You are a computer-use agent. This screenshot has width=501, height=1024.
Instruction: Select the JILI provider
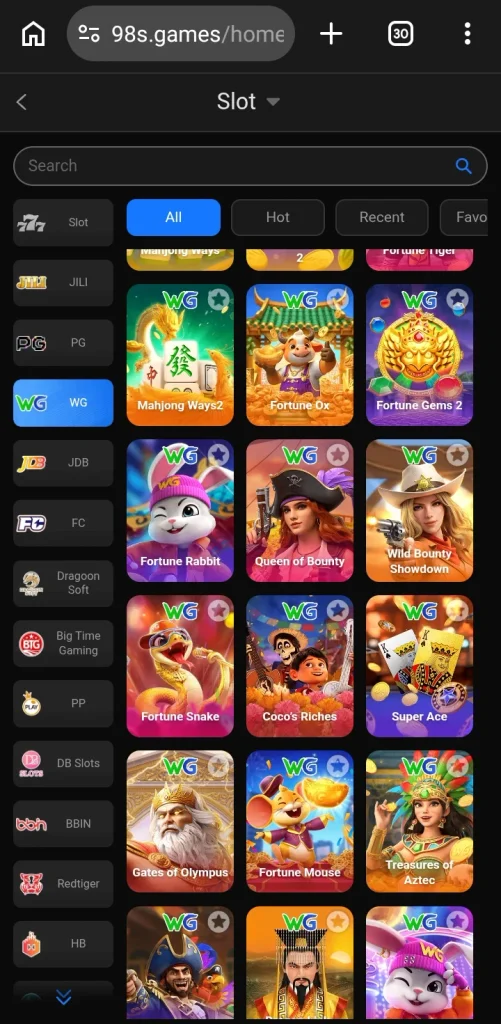point(63,283)
